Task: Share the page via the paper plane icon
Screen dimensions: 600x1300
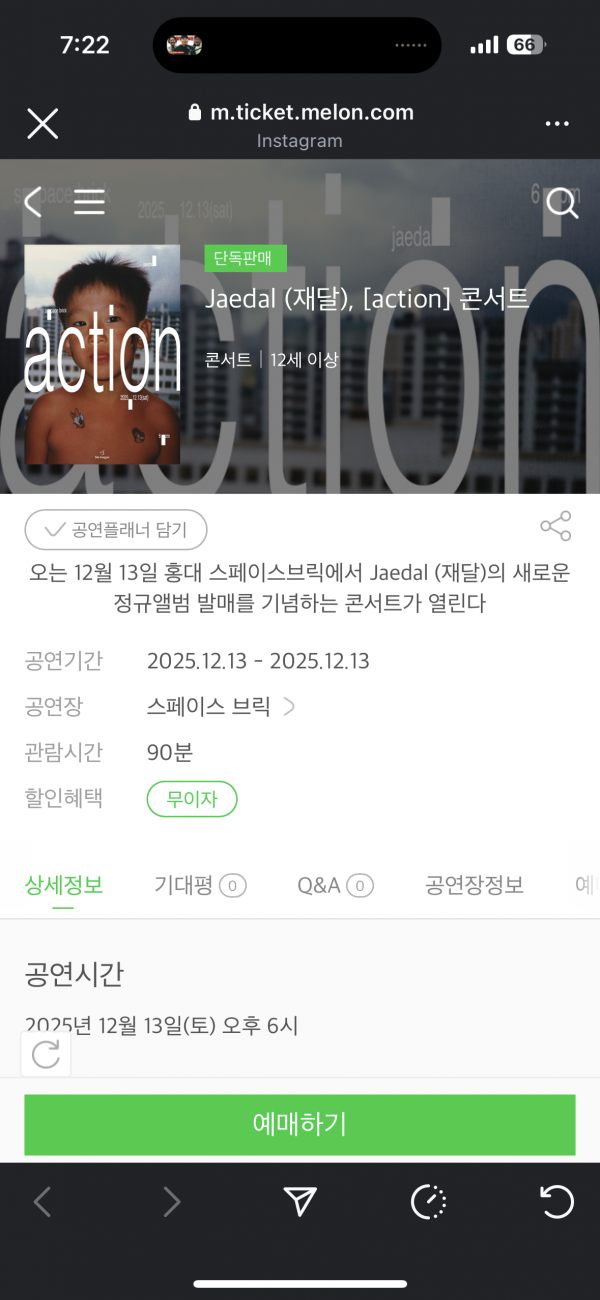Action: 300,1202
